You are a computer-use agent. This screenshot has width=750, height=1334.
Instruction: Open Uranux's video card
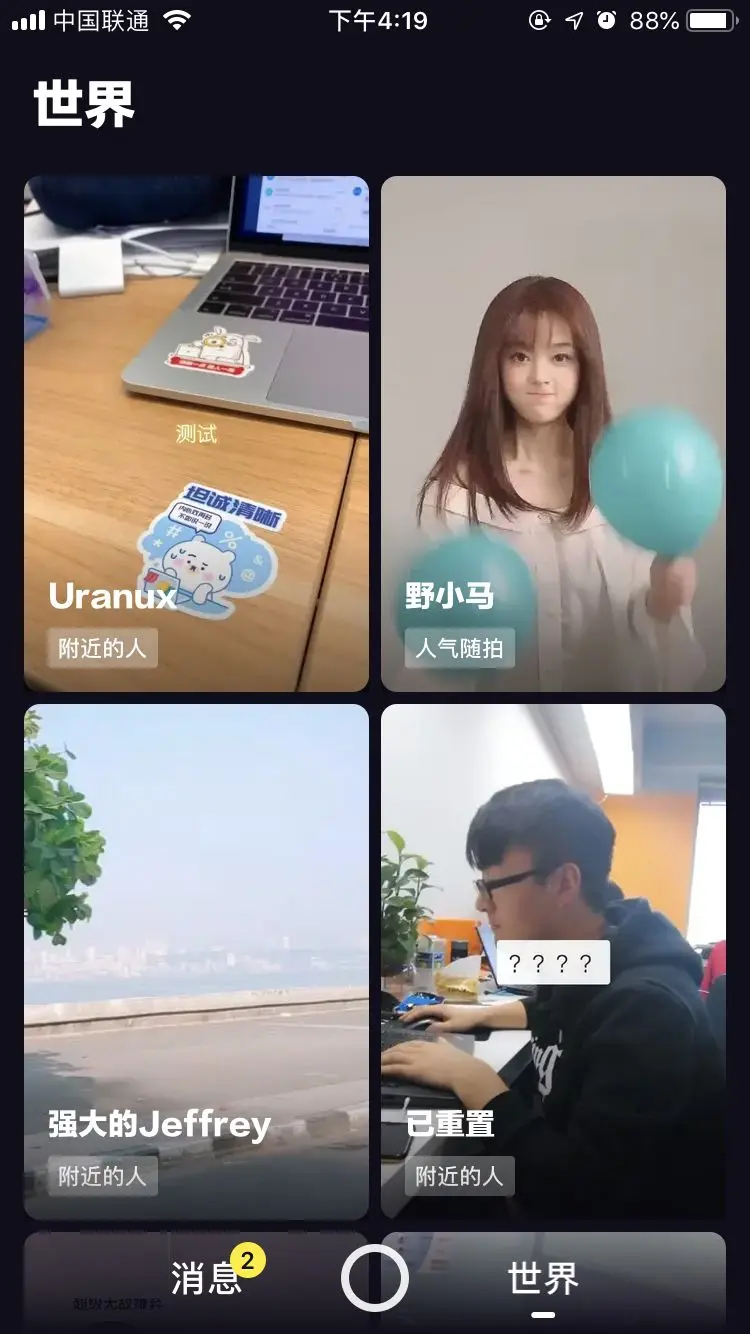196,433
